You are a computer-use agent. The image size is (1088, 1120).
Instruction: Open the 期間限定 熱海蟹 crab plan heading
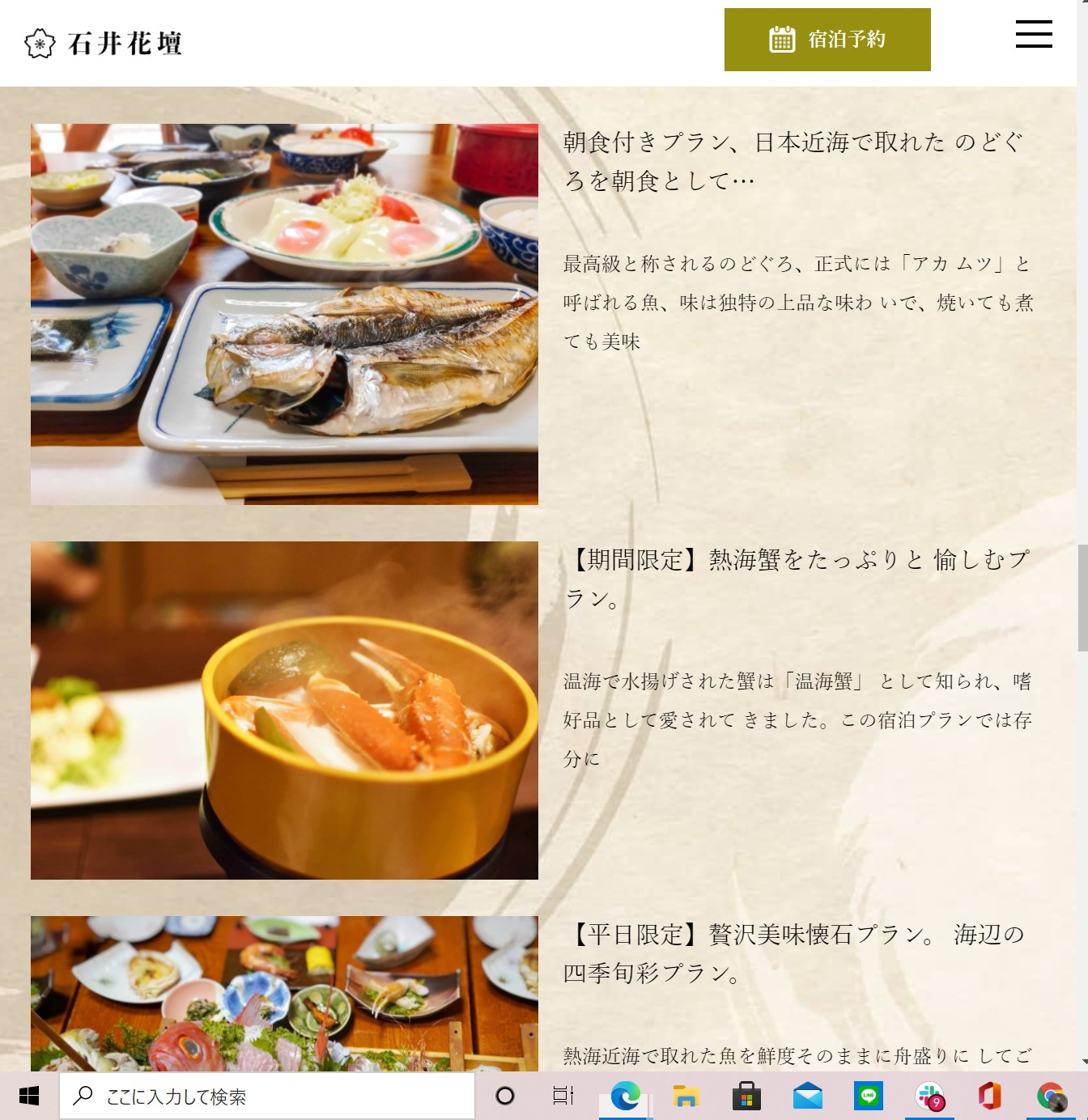click(x=799, y=580)
